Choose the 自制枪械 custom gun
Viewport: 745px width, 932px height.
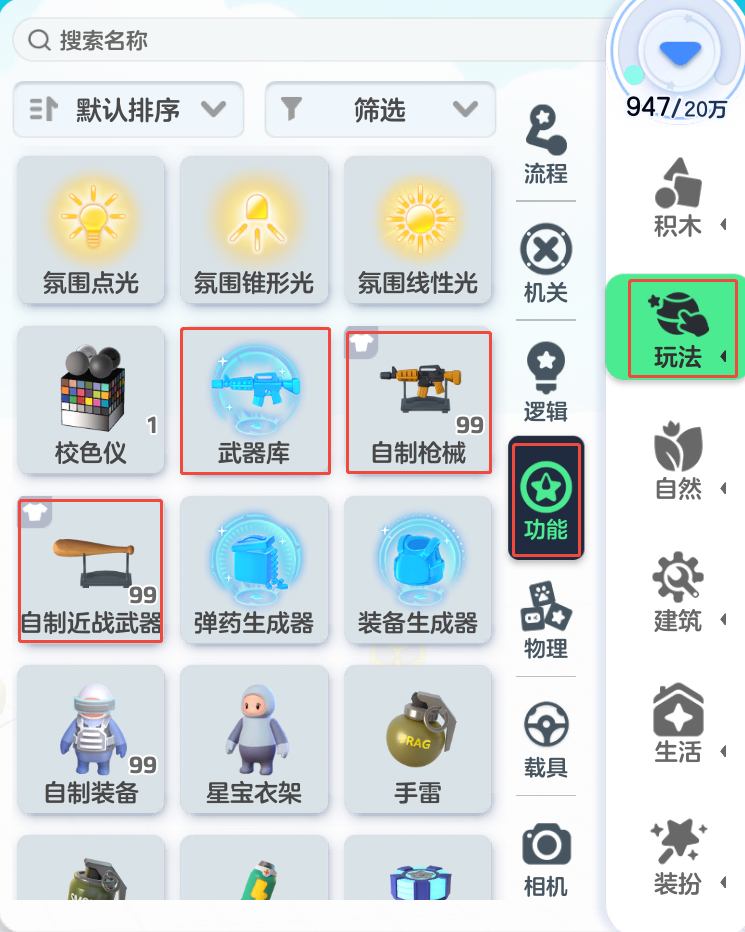(x=419, y=400)
